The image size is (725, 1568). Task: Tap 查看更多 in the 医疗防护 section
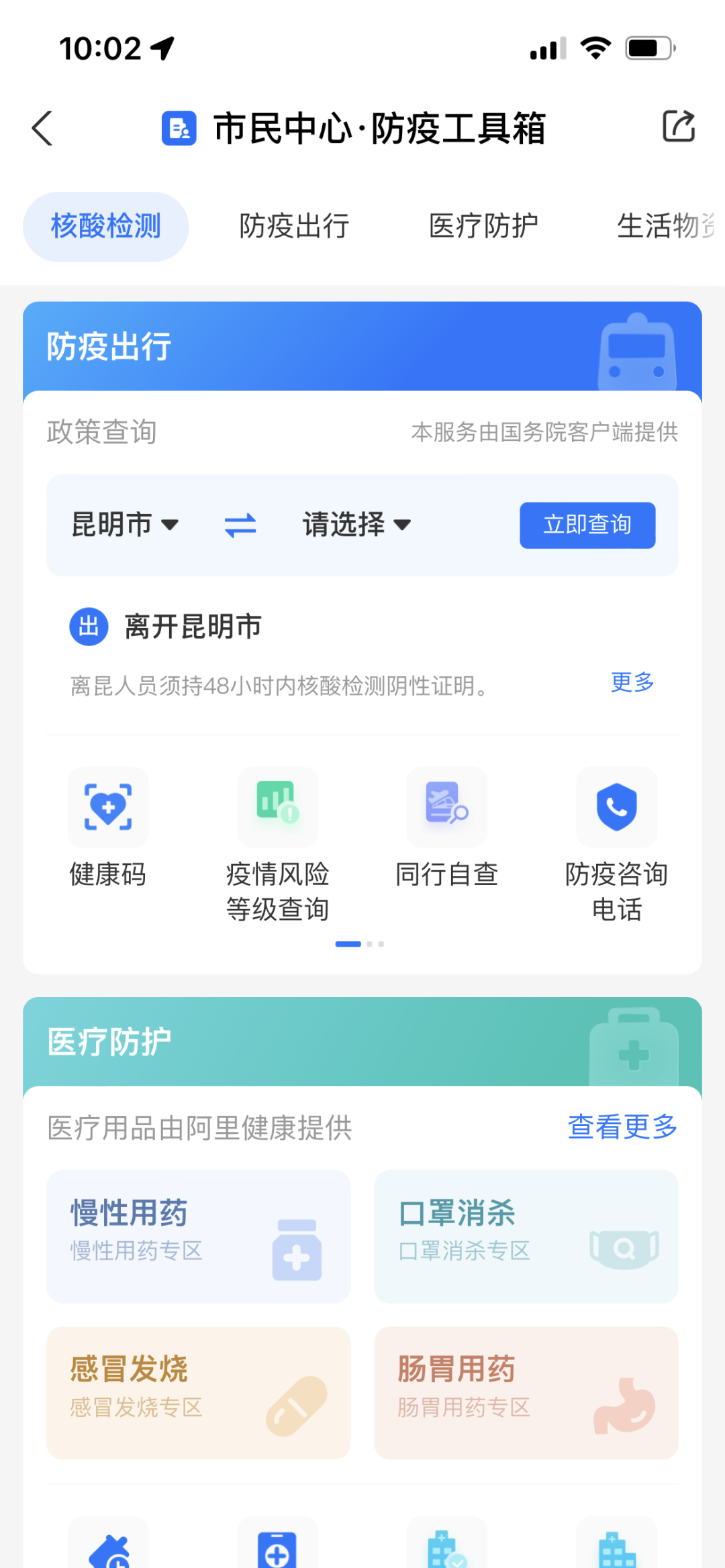tap(622, 1127)
